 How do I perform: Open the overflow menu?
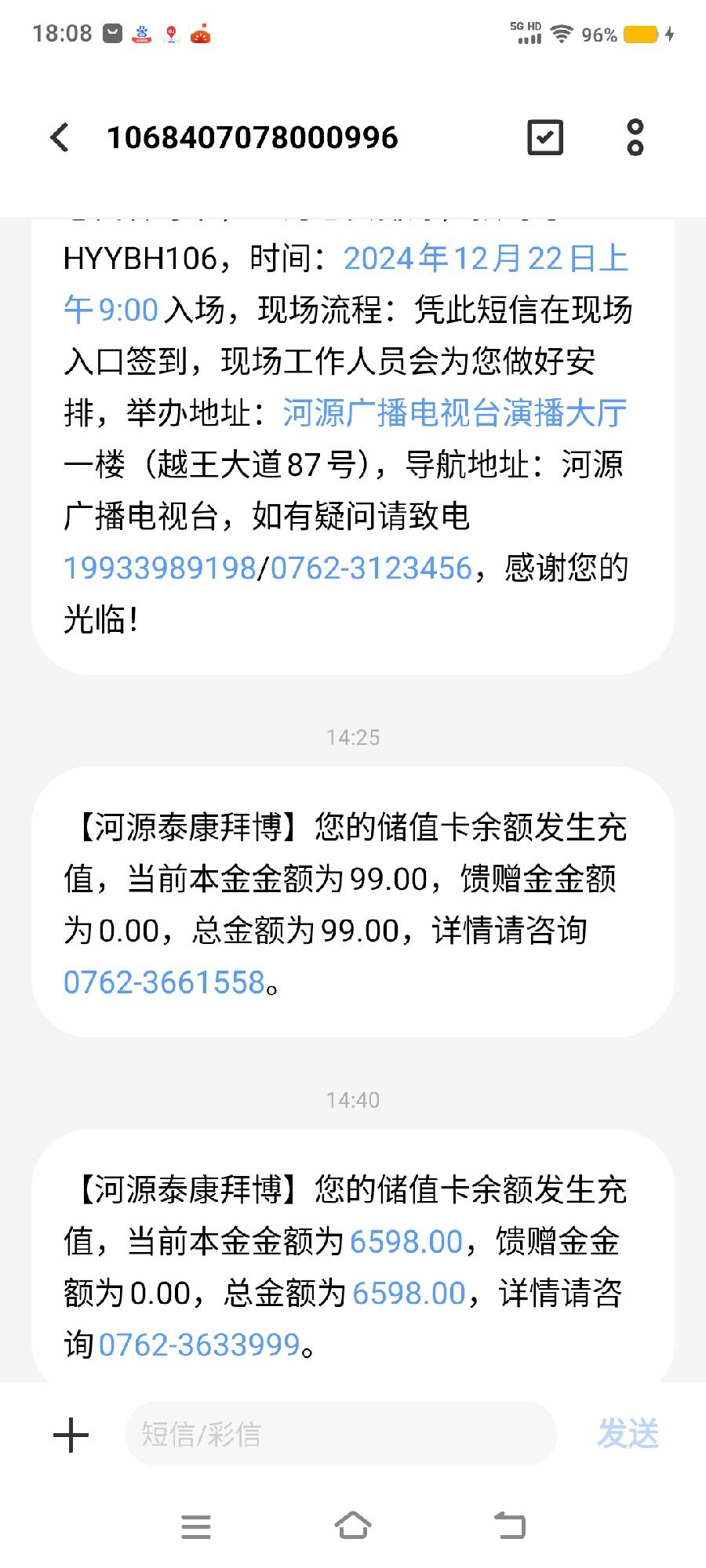635,138
